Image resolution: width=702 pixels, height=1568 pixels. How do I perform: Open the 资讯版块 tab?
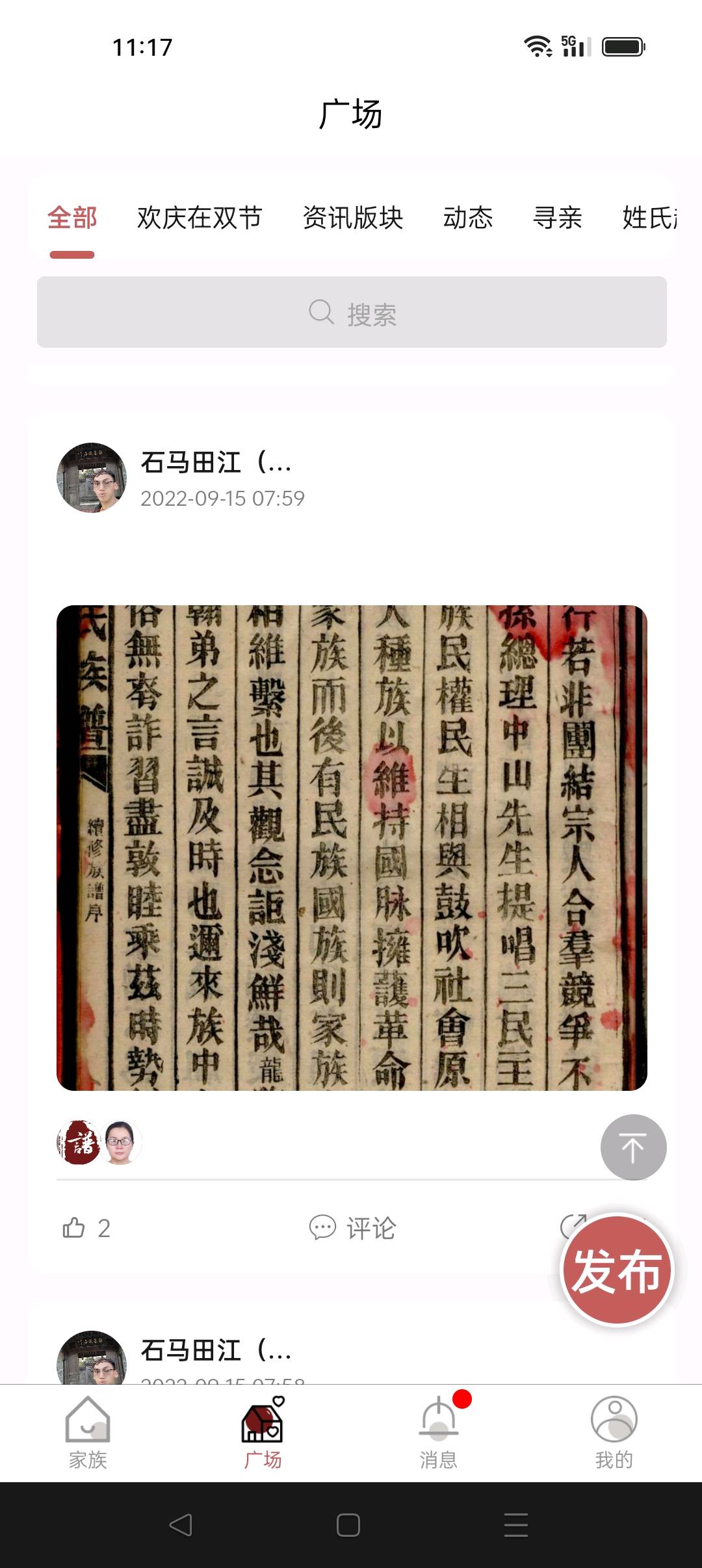(353, 218)
